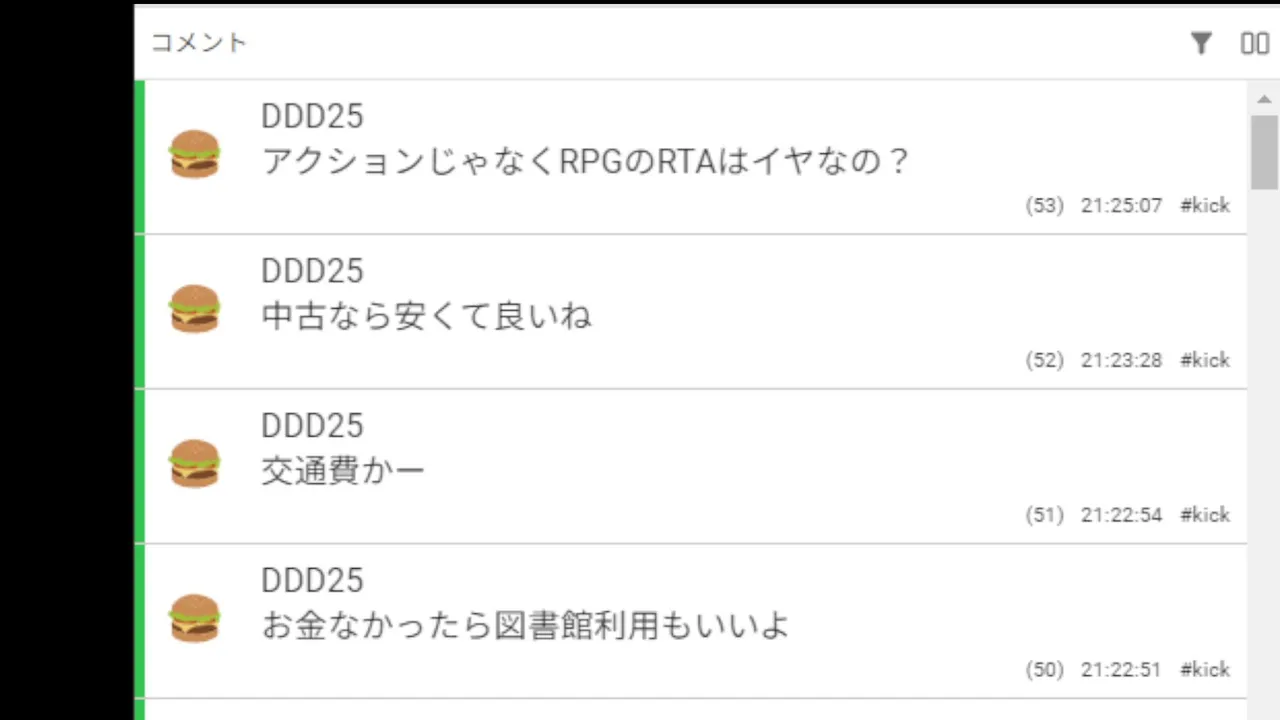Open the comment filter icon
This screenshot has width=1280, height=720.
click(1201, 43)
